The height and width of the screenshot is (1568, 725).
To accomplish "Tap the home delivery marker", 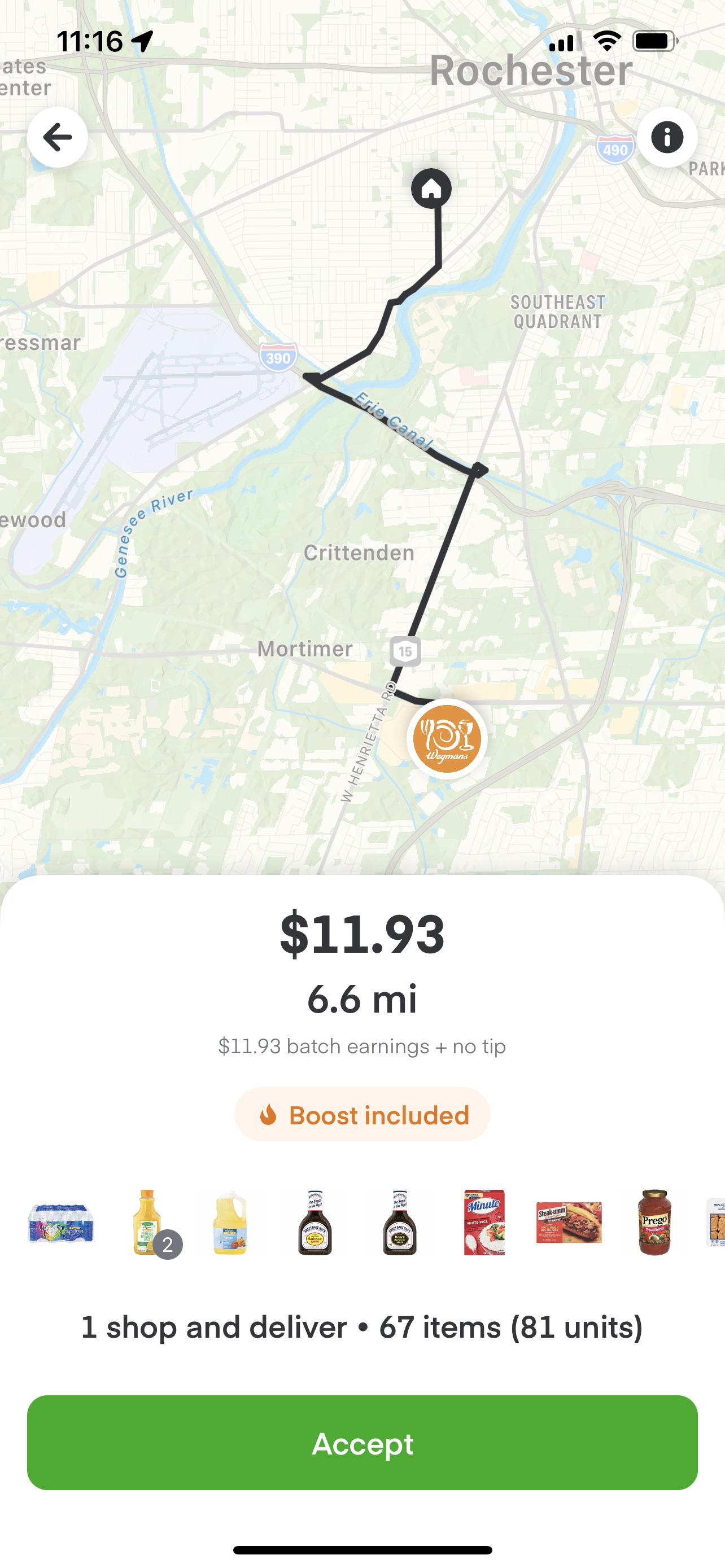I will [431, 188].
